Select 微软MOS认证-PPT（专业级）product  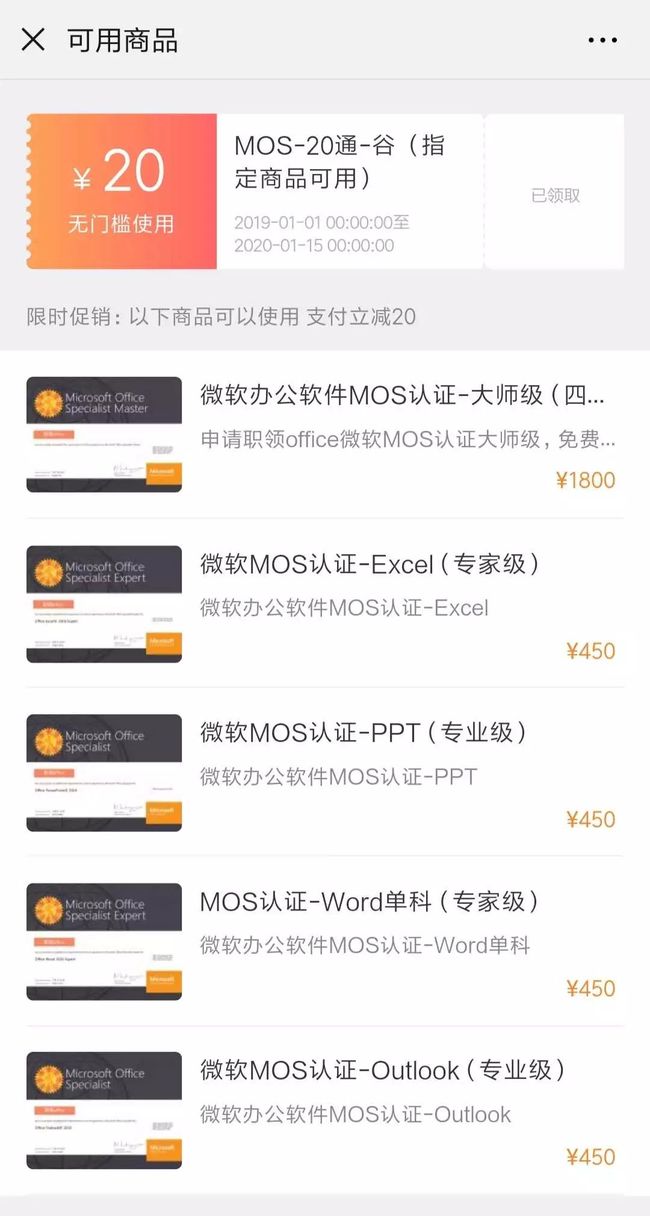pos(325,772)
